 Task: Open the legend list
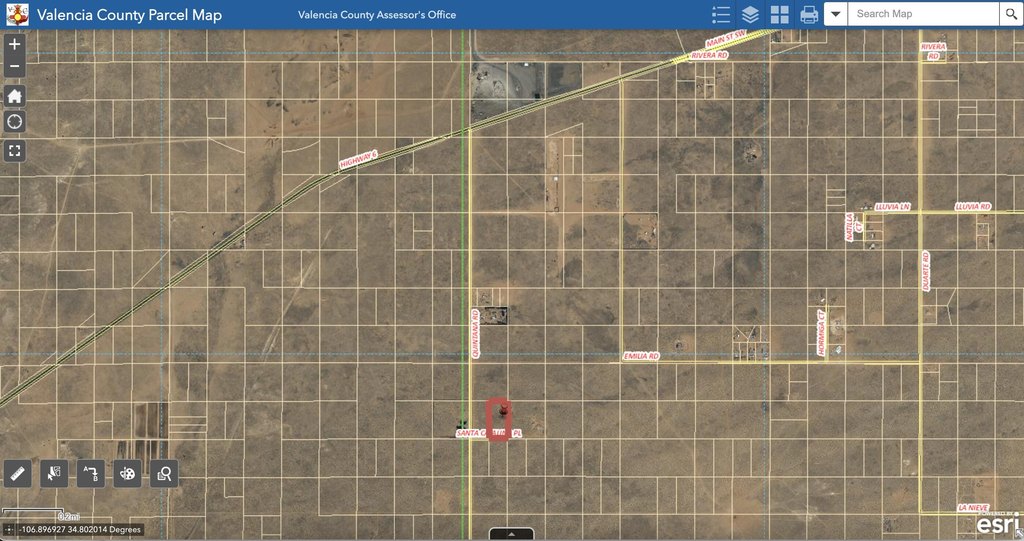pos(721,14)
